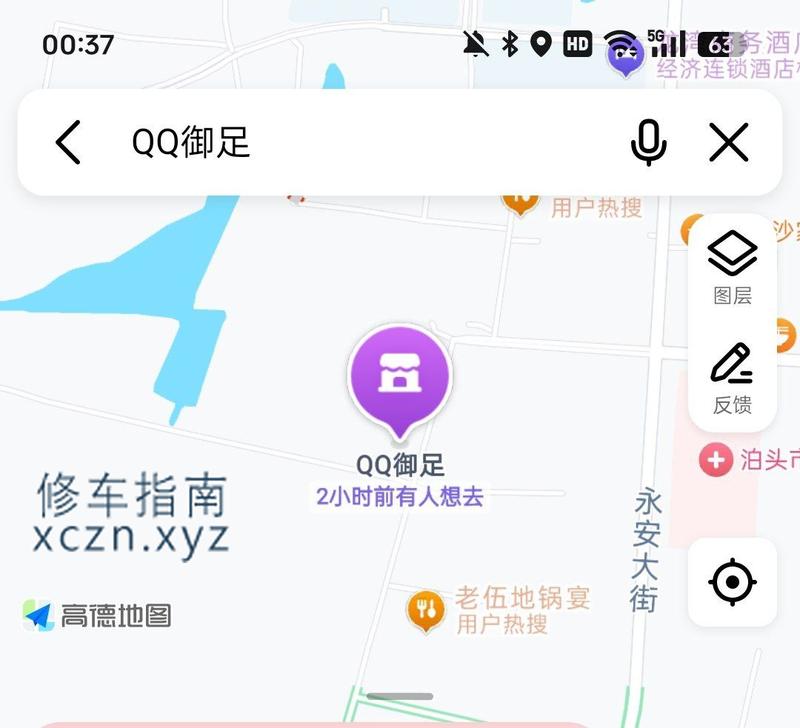Clear the search with the X
This screenshot has height=728, width=800.
click(729, 142)
